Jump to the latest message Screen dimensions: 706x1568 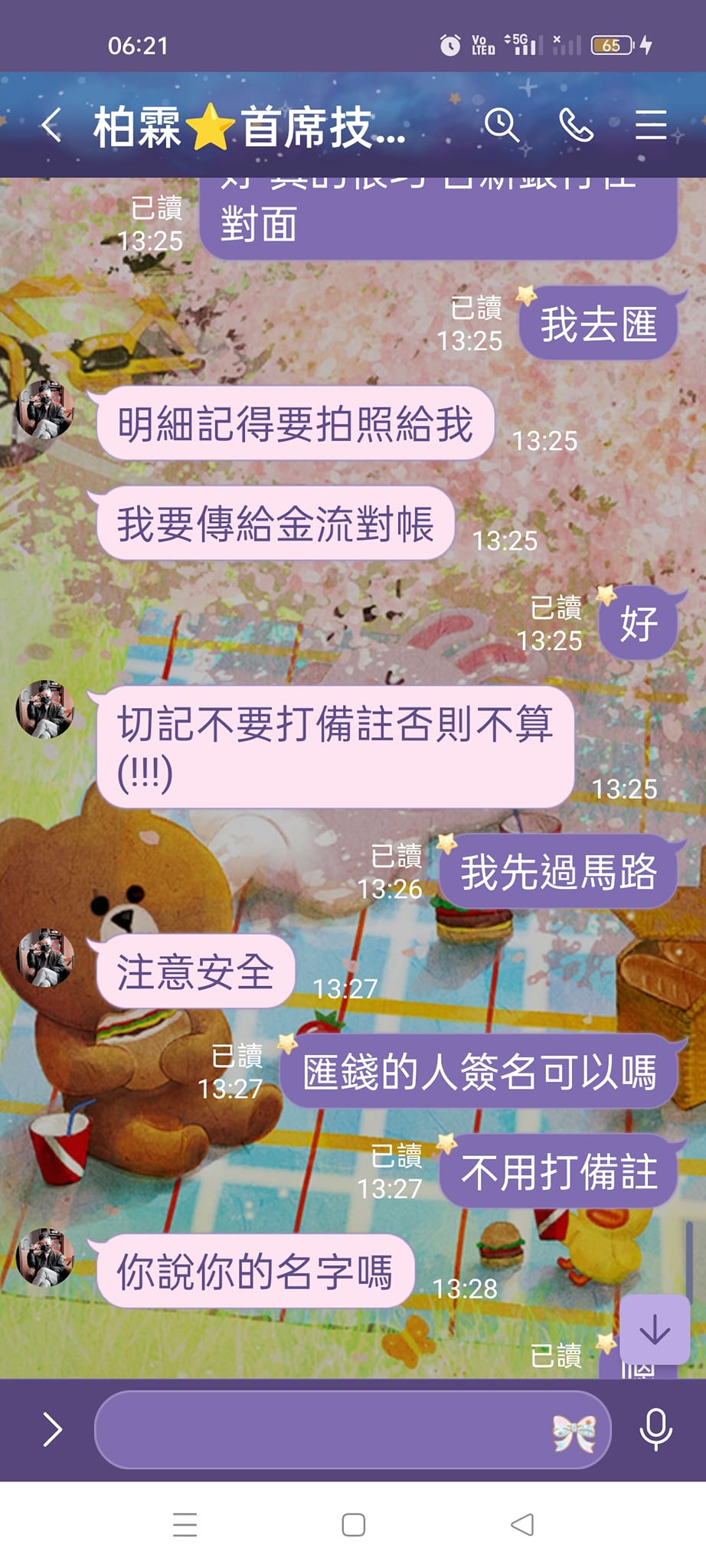(x=655, y=1330)
